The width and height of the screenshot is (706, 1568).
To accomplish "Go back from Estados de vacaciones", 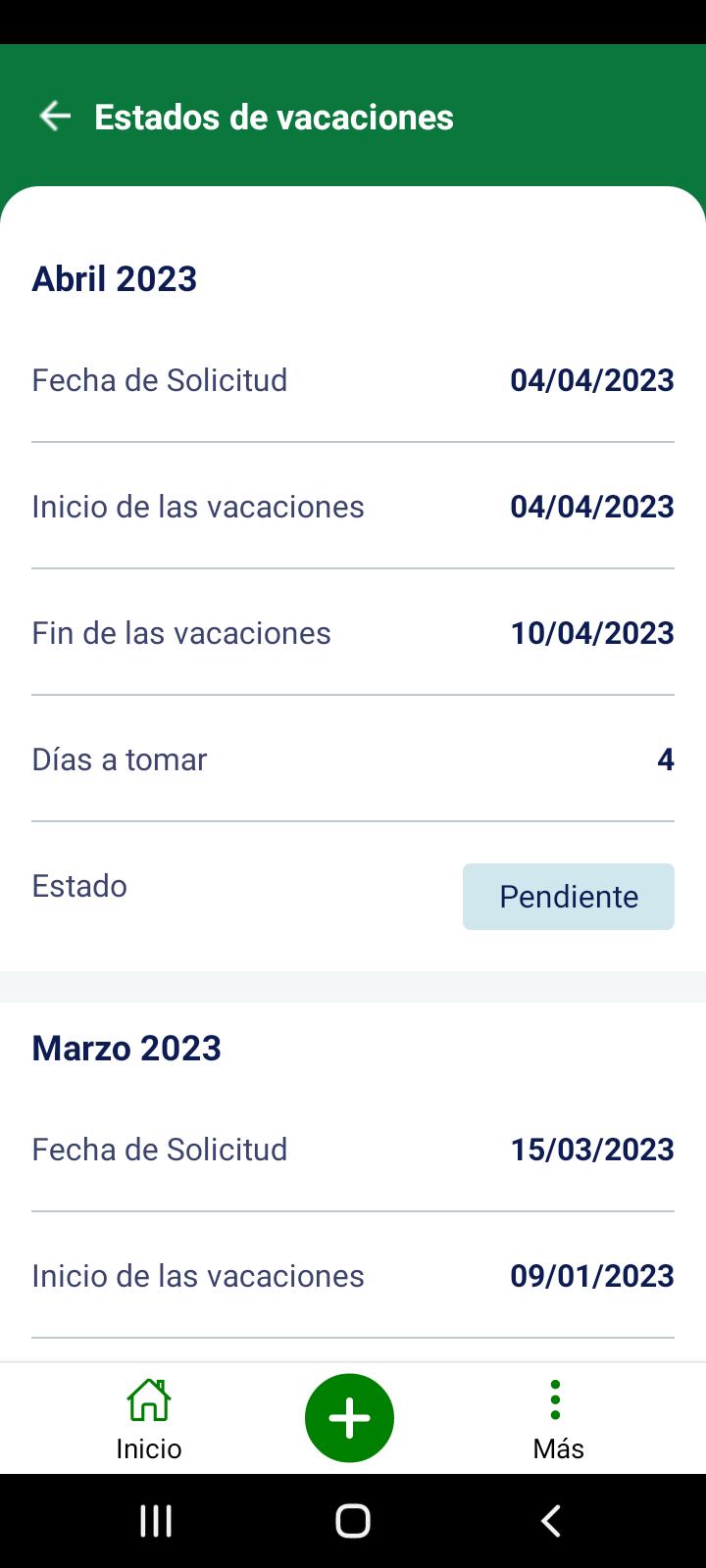I will (x=55, y=117).
